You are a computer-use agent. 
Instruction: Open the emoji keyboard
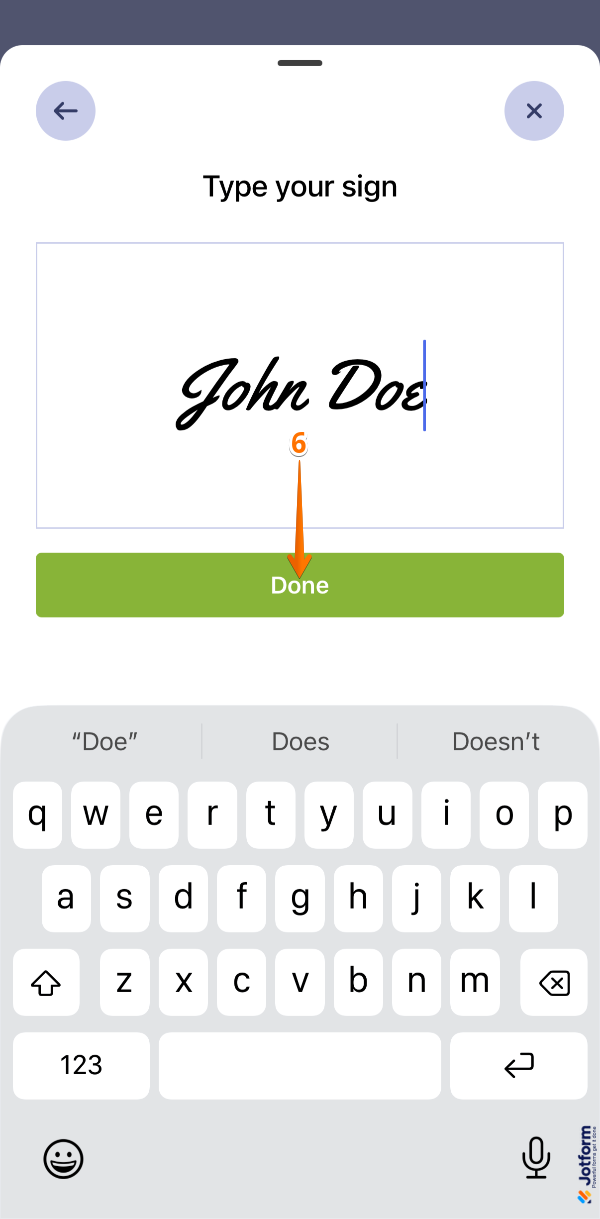64,1159
